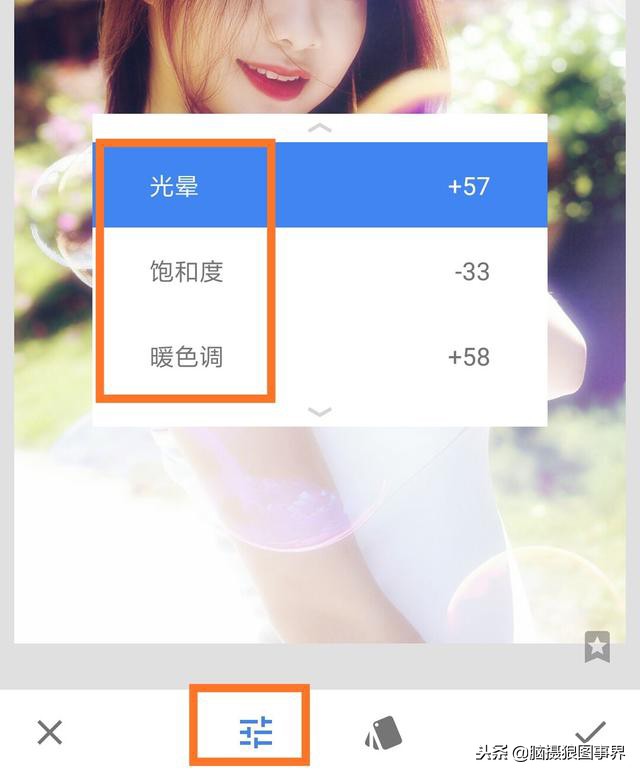Select the 光晕 adjustment row
This screenshot has width=640, height=775.
(320, 186)
